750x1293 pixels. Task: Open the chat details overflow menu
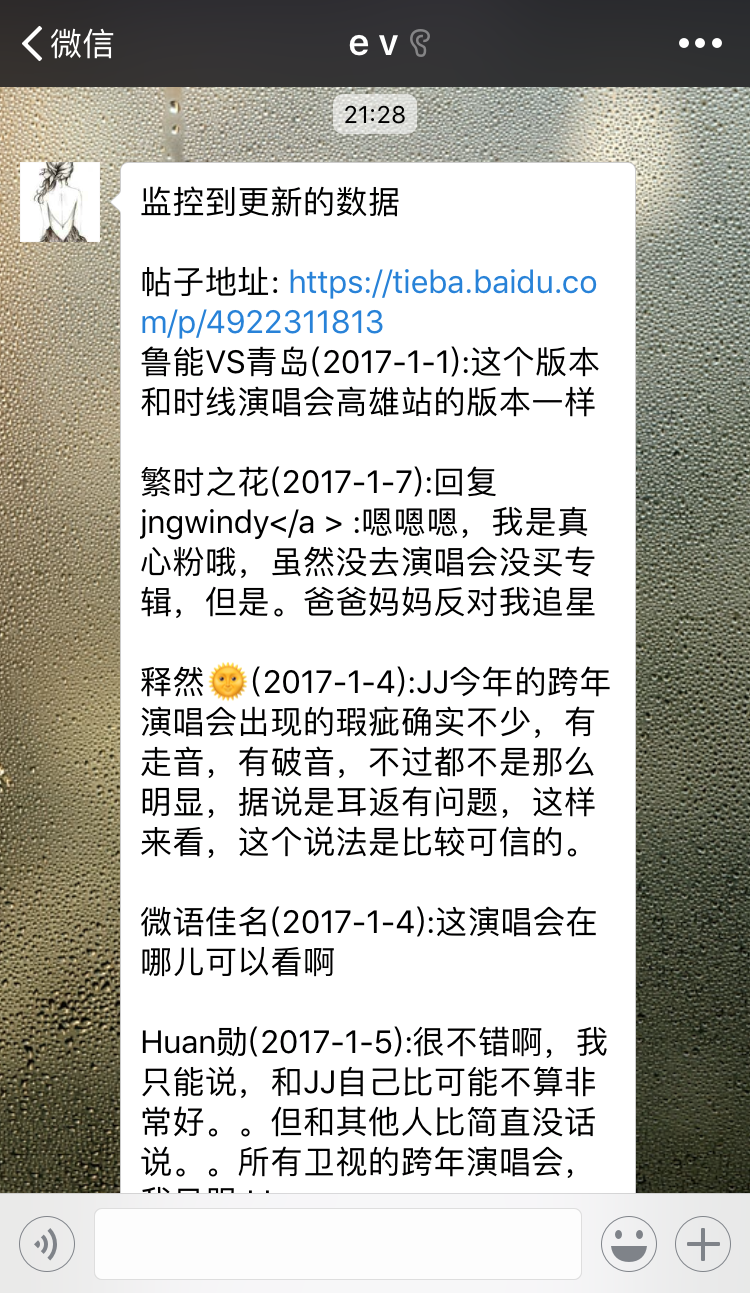pos(699,44)
